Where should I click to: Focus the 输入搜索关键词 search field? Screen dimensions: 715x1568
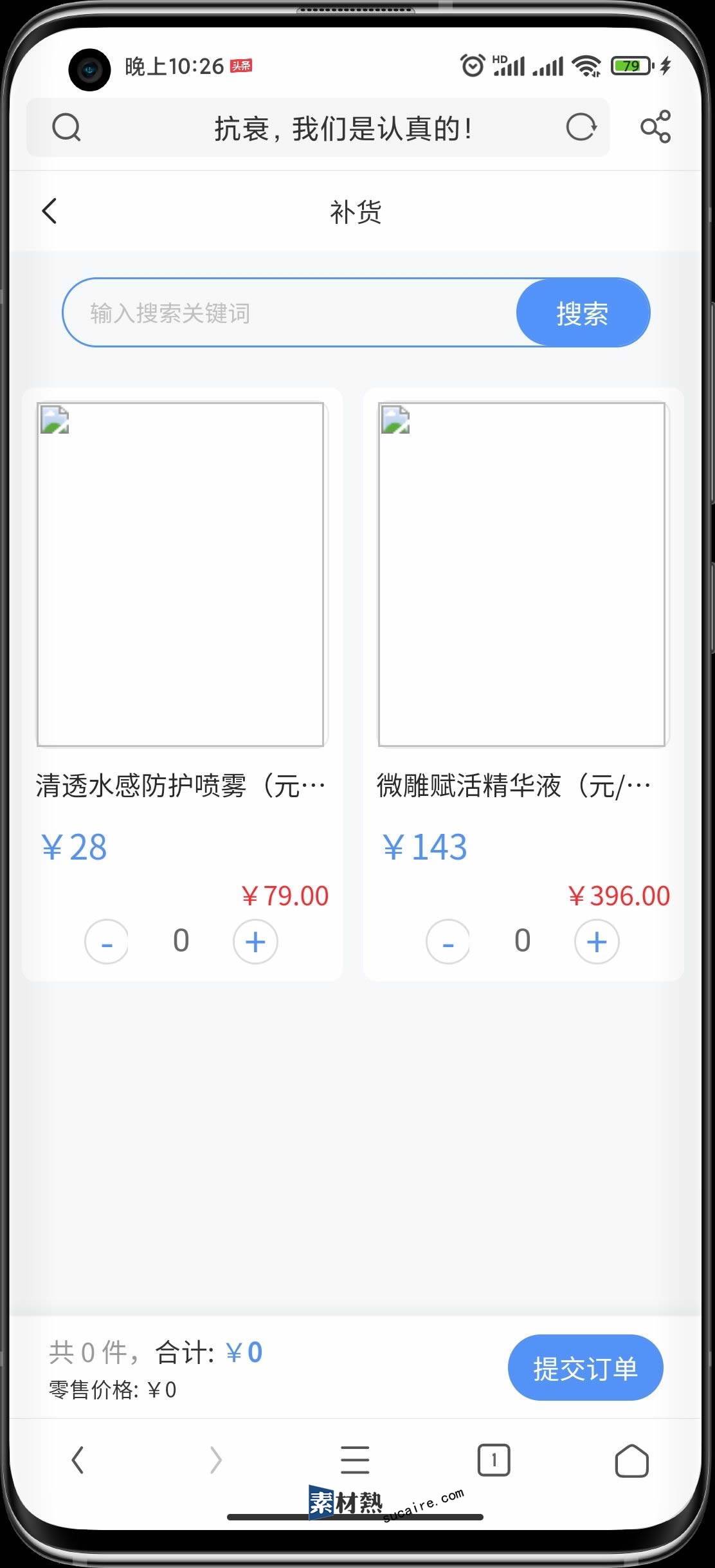(x=289, y=313)
